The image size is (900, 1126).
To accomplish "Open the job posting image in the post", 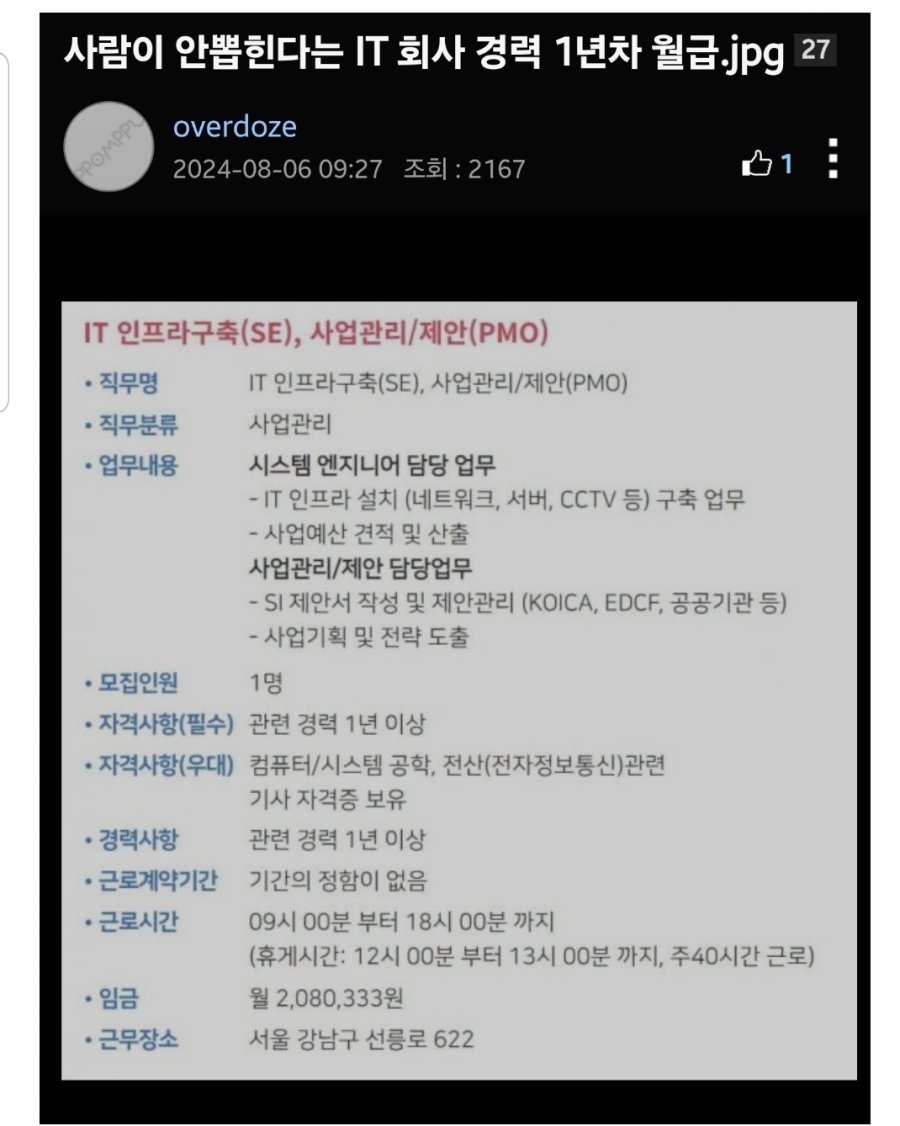I will [459, 690].
